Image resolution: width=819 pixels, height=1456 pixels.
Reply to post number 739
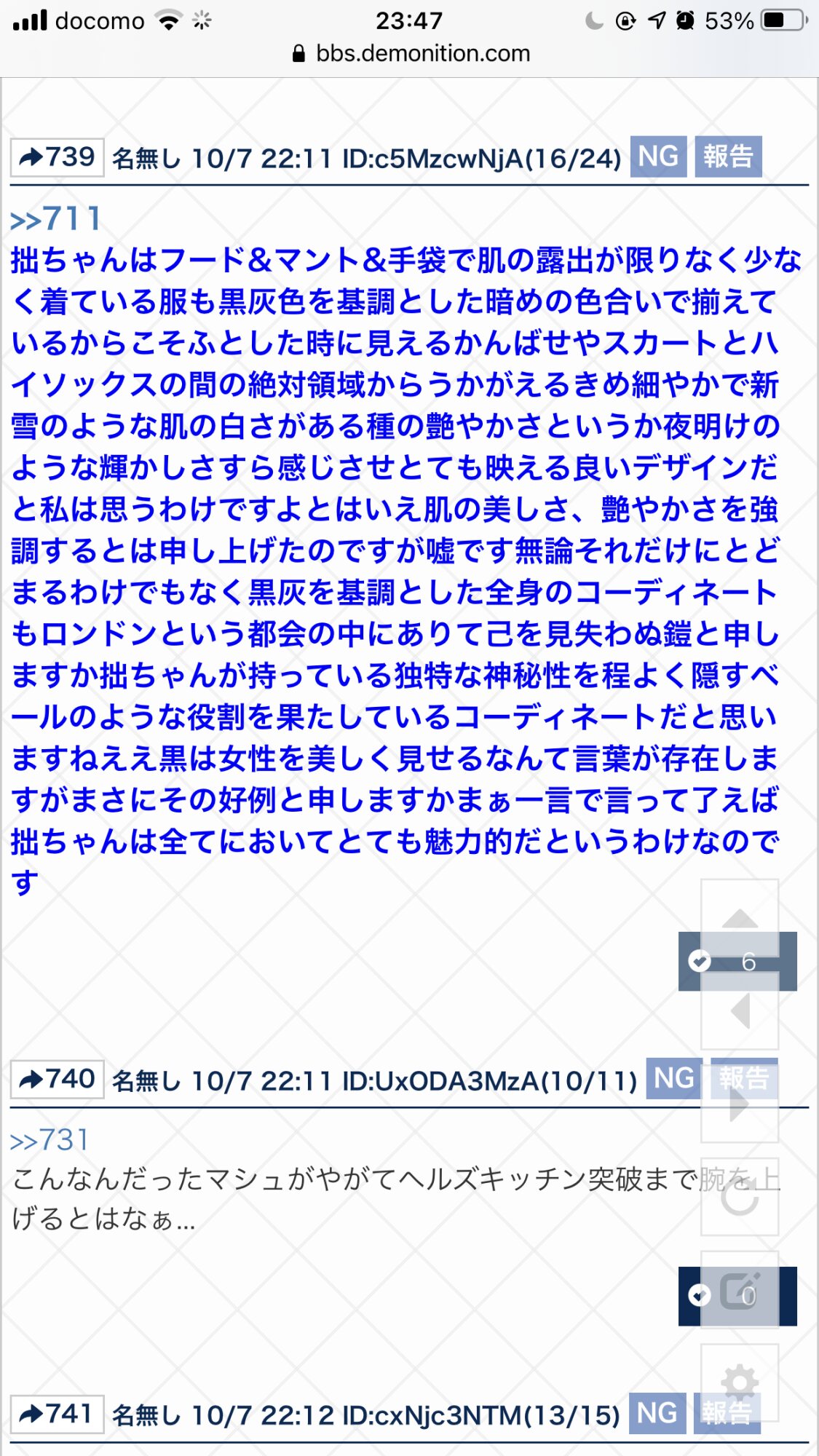tap(58, 157)
